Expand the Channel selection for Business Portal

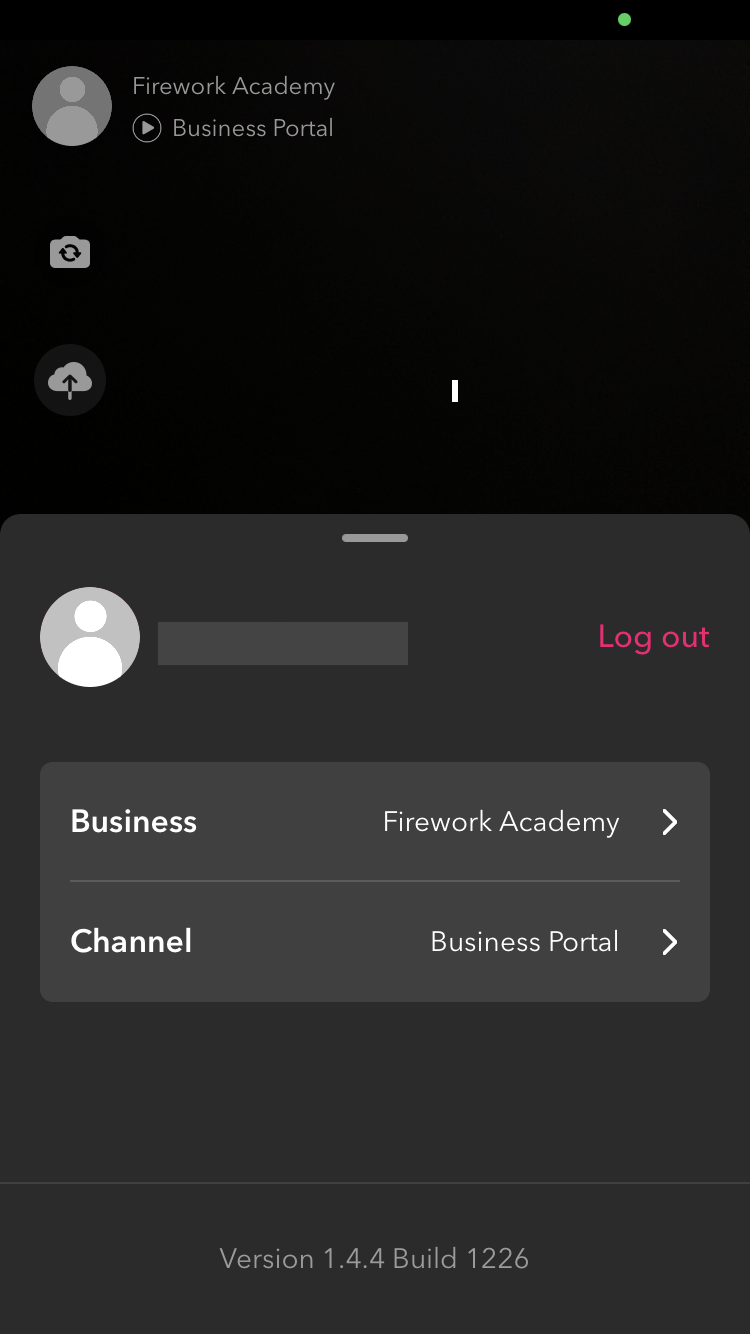[x=524, y=942]
